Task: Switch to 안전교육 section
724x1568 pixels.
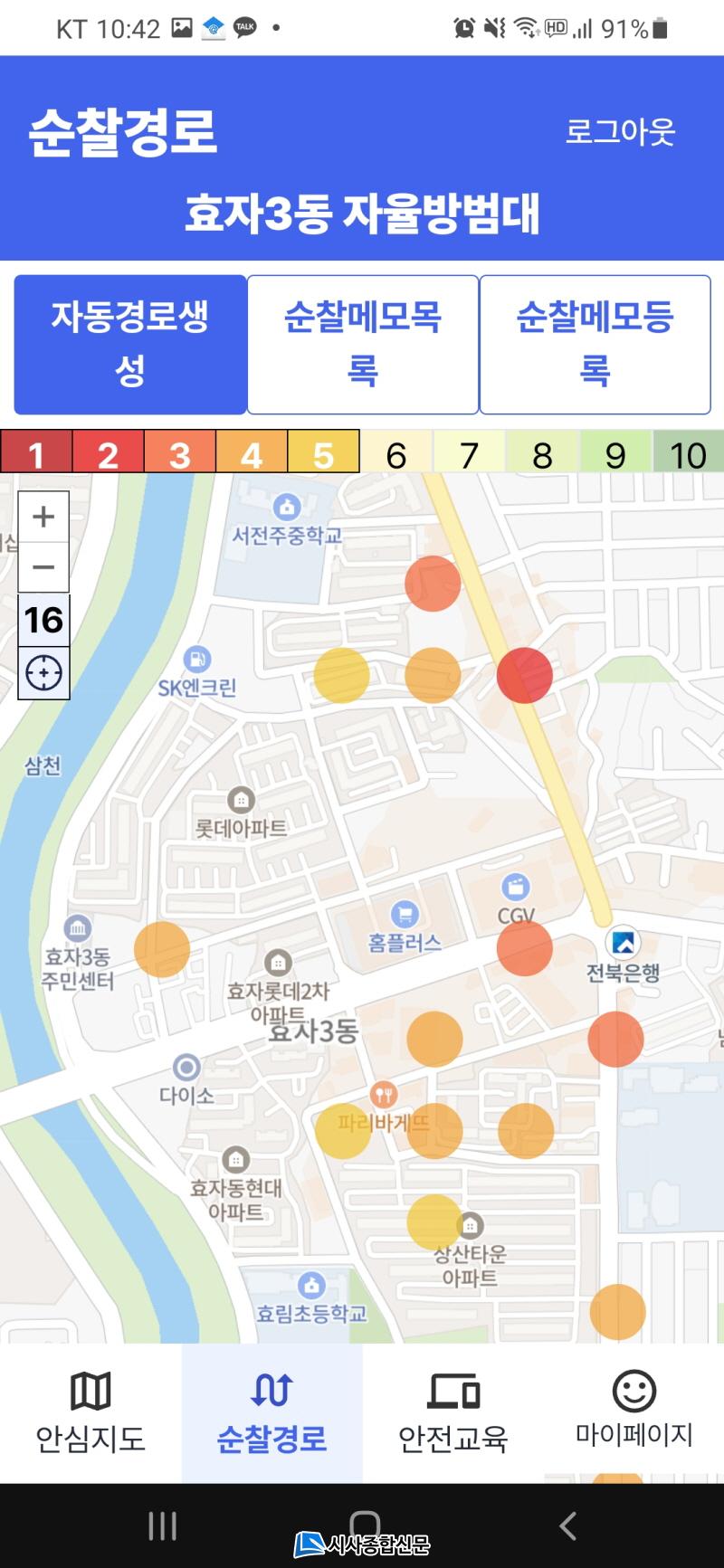Action: [x=452, y=1412]
